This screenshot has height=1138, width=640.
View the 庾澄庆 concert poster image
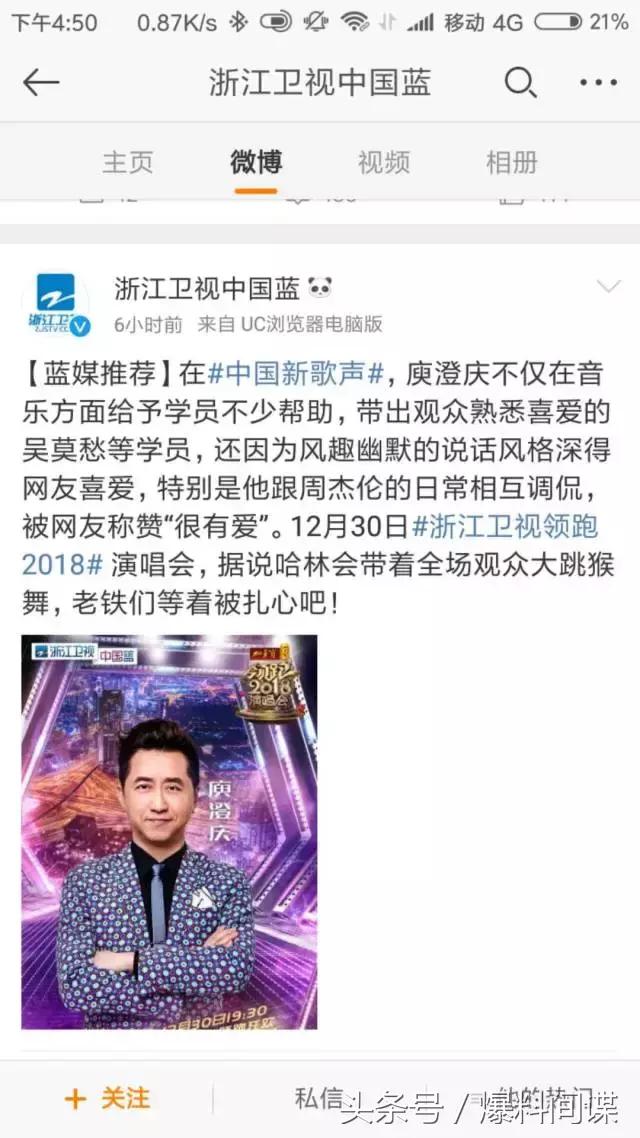pyautogui.click(x=169, y=832)
